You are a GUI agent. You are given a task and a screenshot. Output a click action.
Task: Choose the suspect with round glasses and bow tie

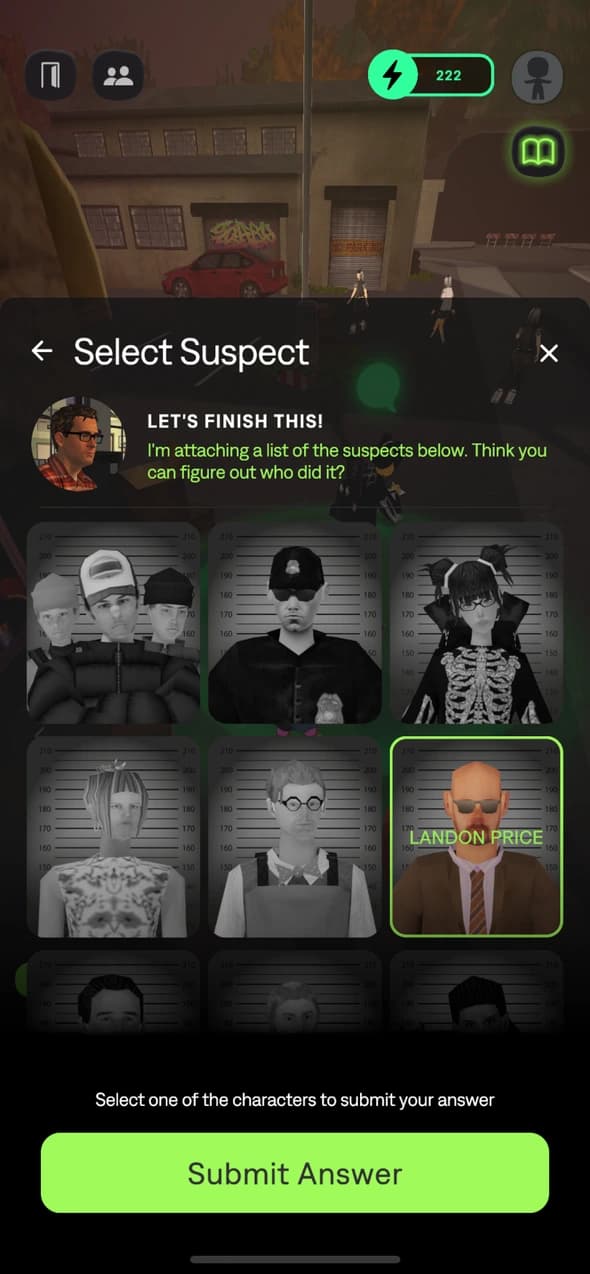[x=295, y=837]
